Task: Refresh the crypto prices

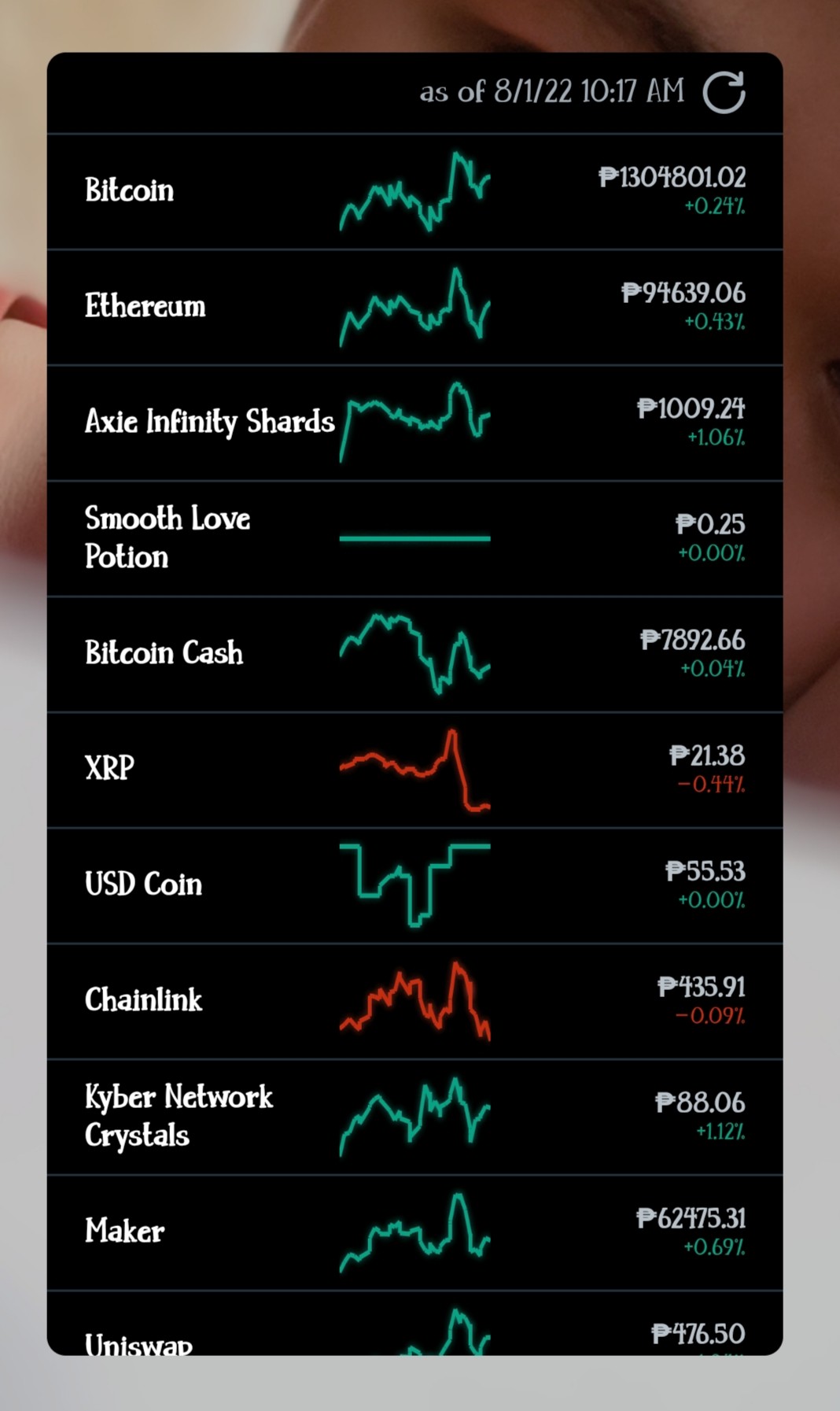Action: click(724, 93)
